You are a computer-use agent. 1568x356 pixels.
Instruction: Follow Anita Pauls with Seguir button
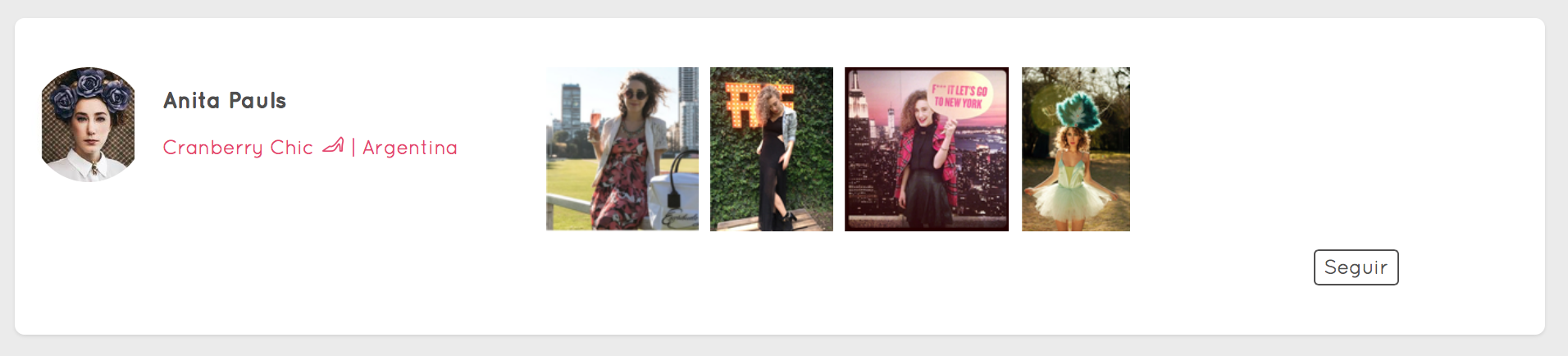click(x=1356, y=267)
